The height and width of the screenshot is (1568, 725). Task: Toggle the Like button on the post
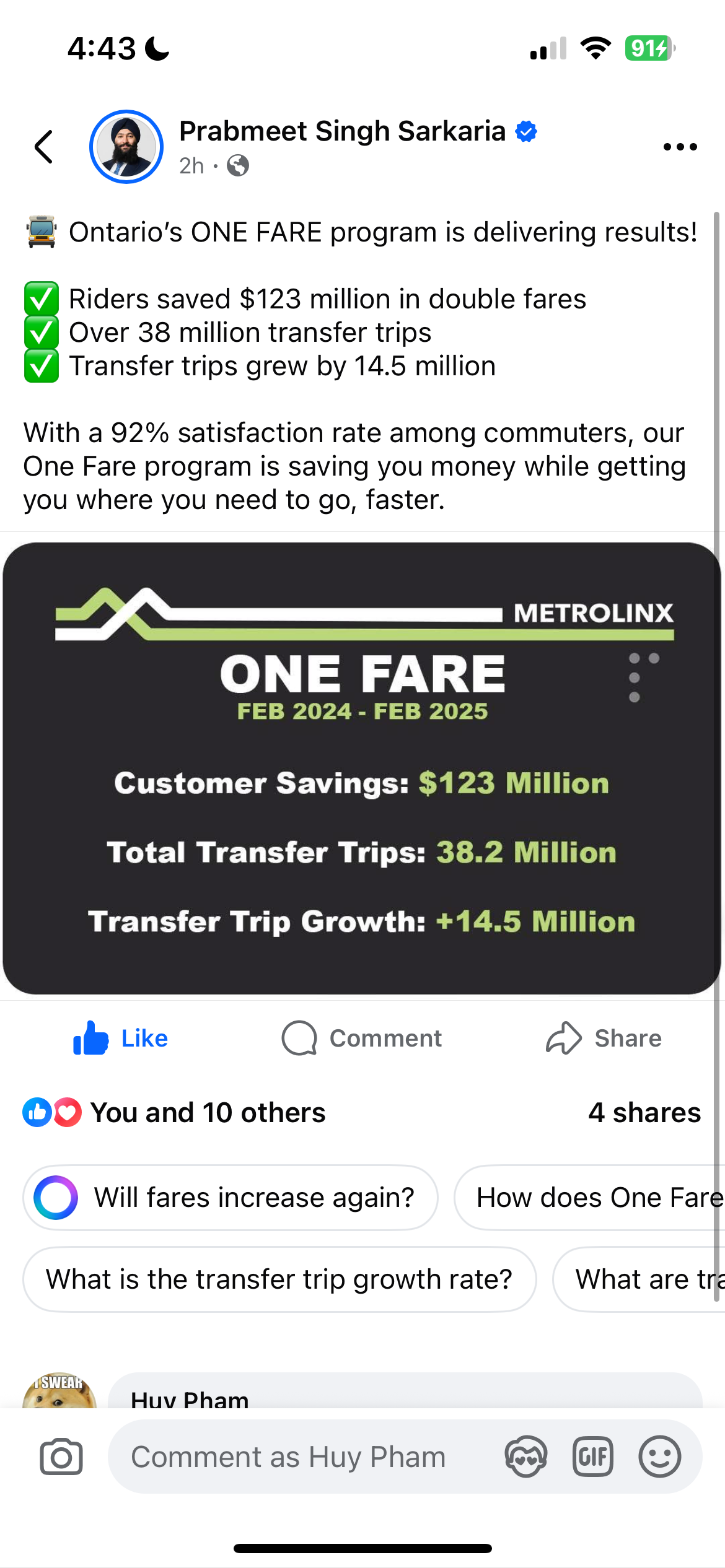click(x=121, y=1039)
